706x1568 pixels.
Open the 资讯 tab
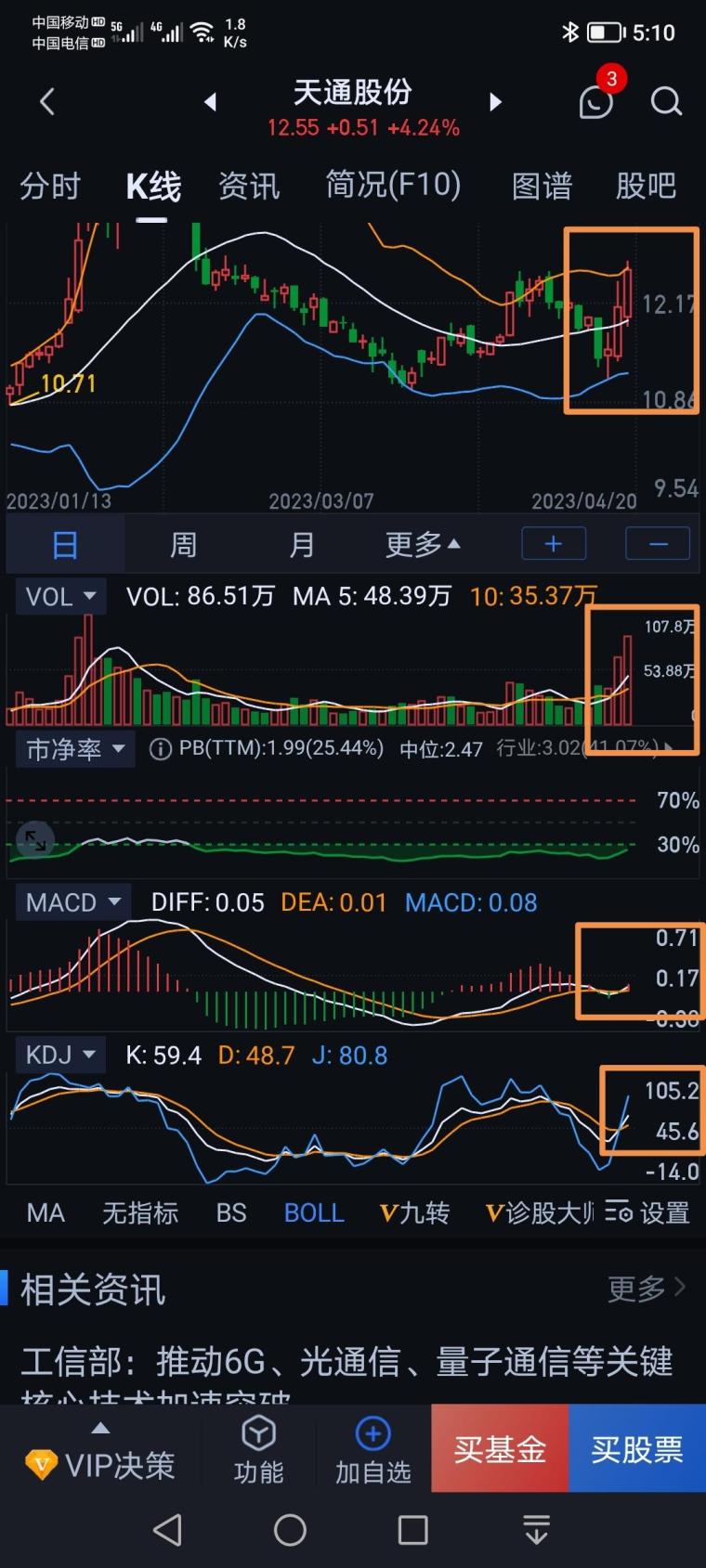(x=249, y=187)
